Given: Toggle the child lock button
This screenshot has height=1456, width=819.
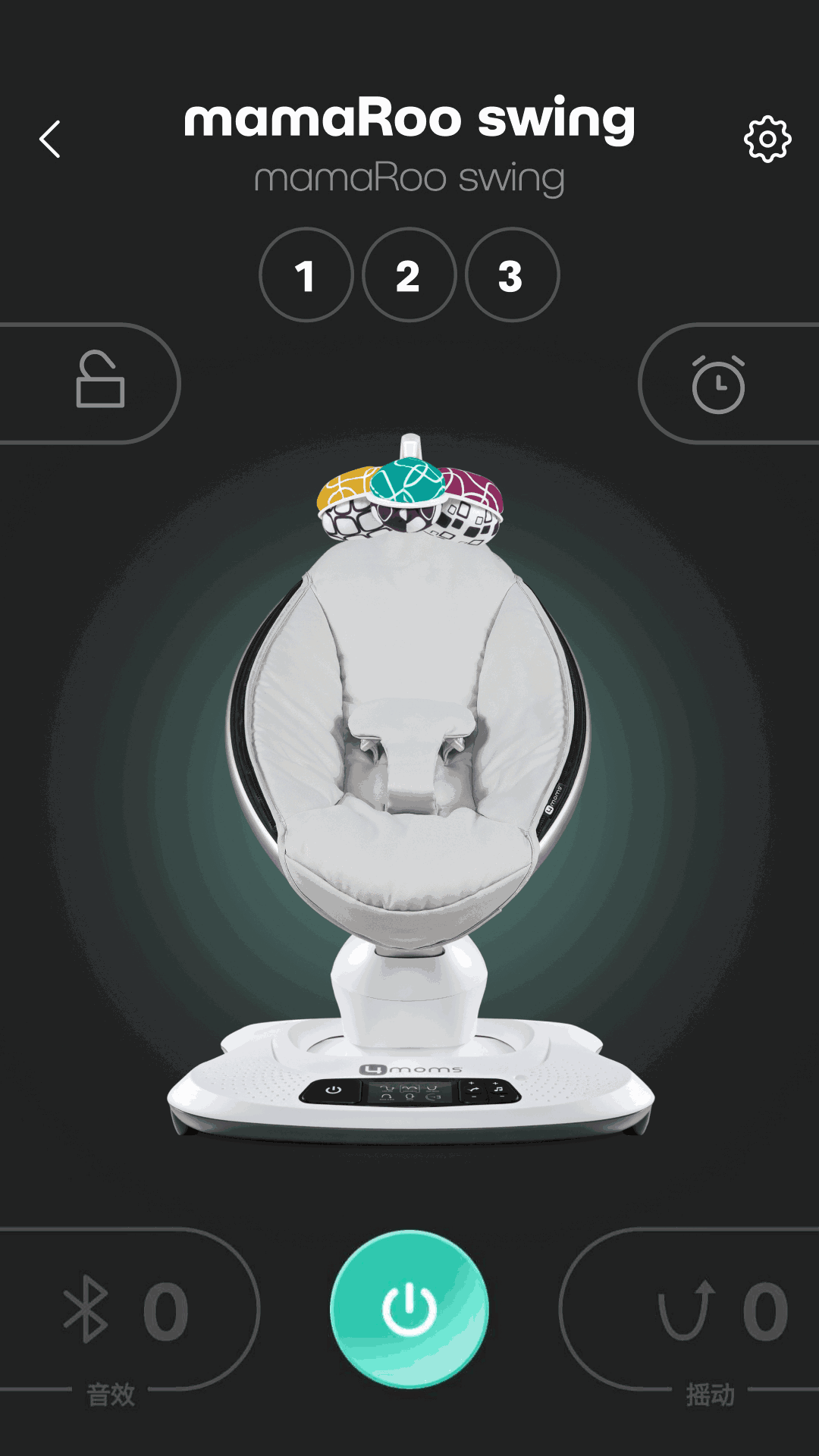Looking at the screenshot, I should pos(99,381).
